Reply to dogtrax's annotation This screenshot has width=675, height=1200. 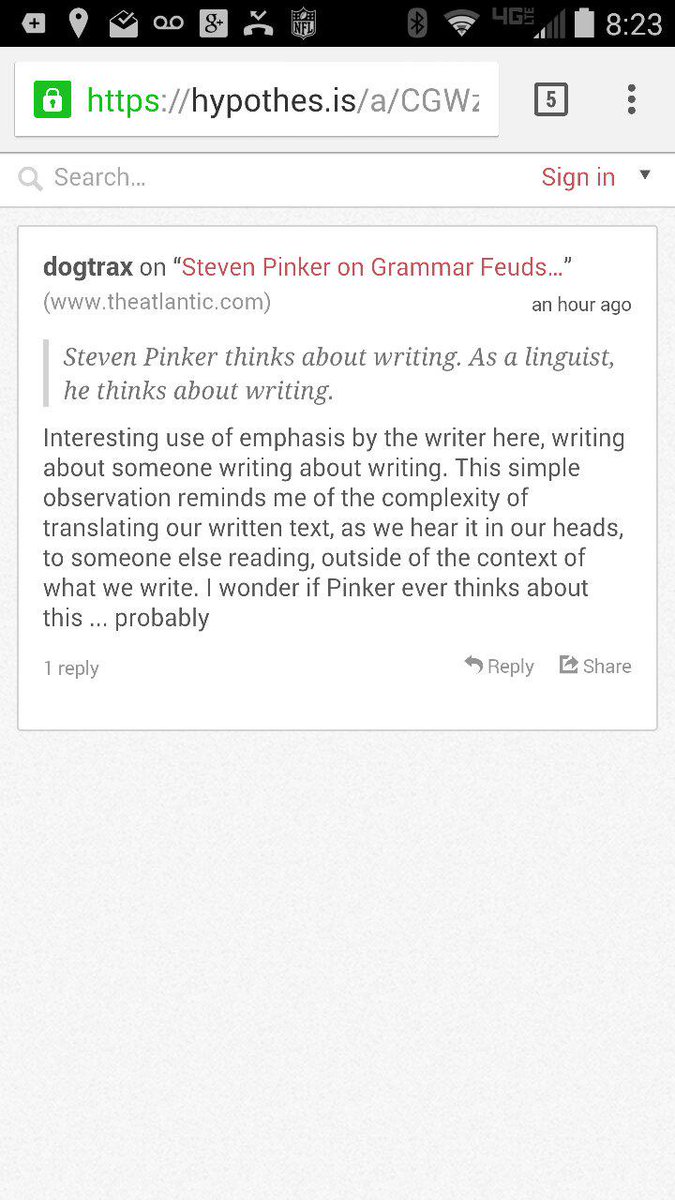pyautogui.click(x=499, y=666)
